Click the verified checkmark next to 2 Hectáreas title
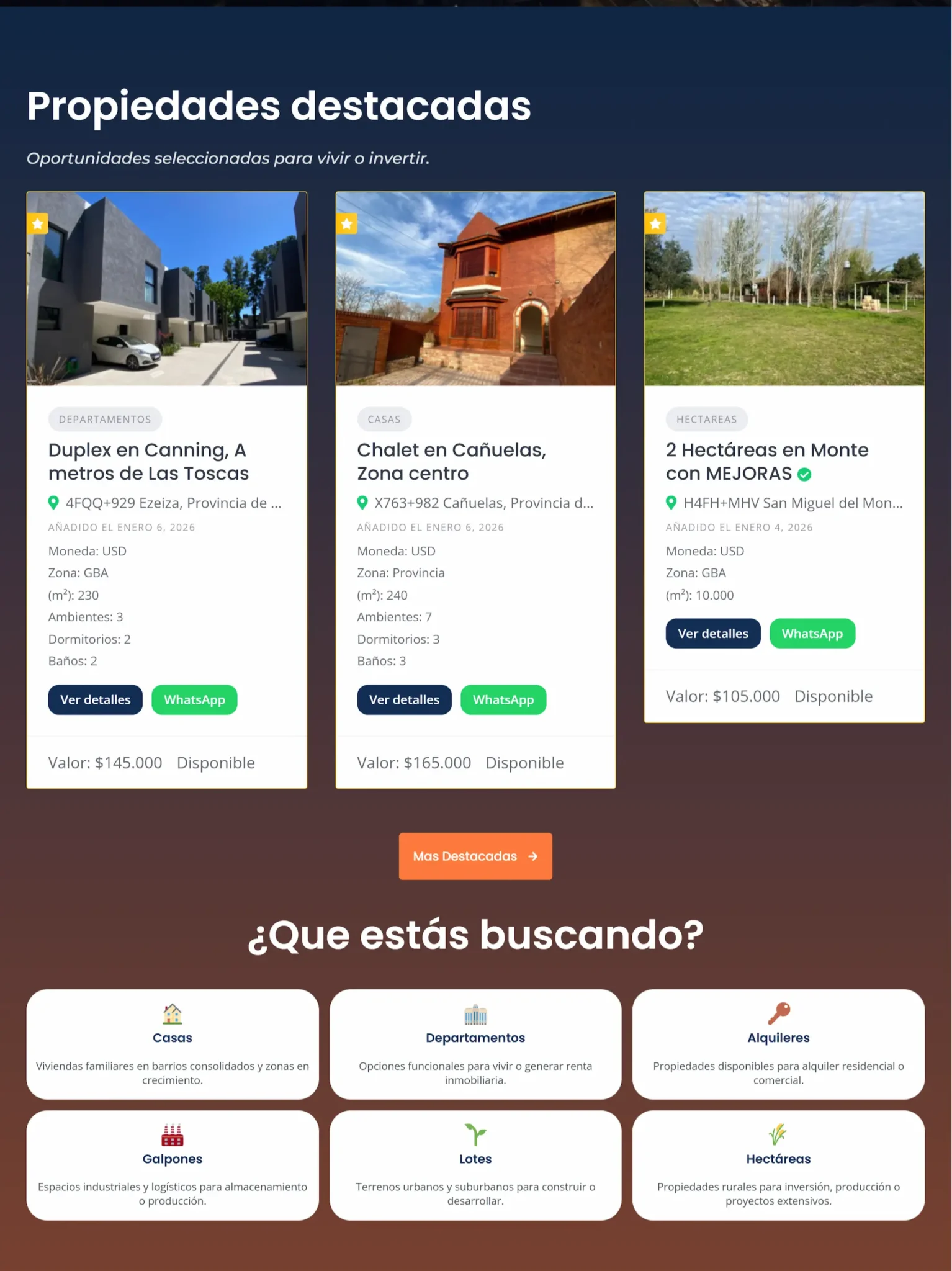 [x=803, y=474]
